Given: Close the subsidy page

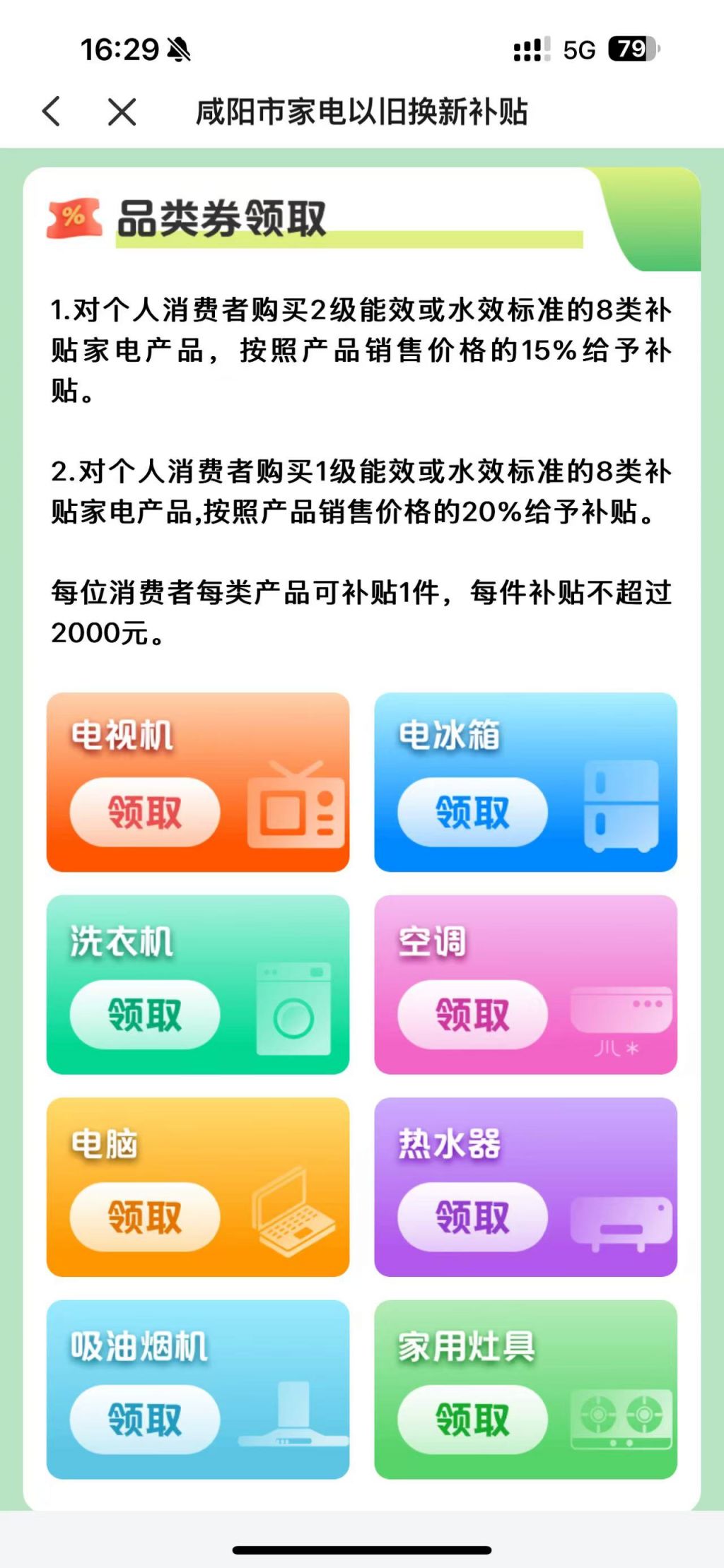Looking at the screenshot, I should tap(122, 112).
